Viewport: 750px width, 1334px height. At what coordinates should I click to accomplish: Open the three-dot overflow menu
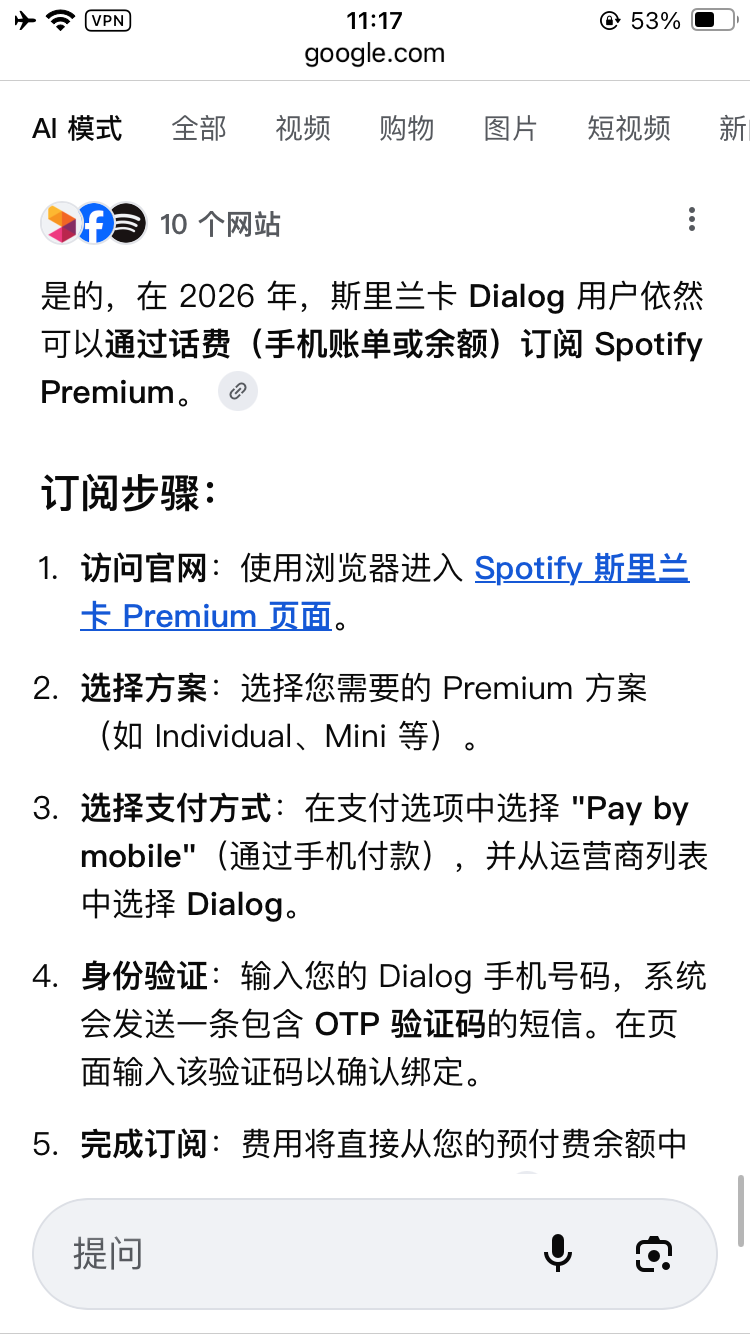692,221
